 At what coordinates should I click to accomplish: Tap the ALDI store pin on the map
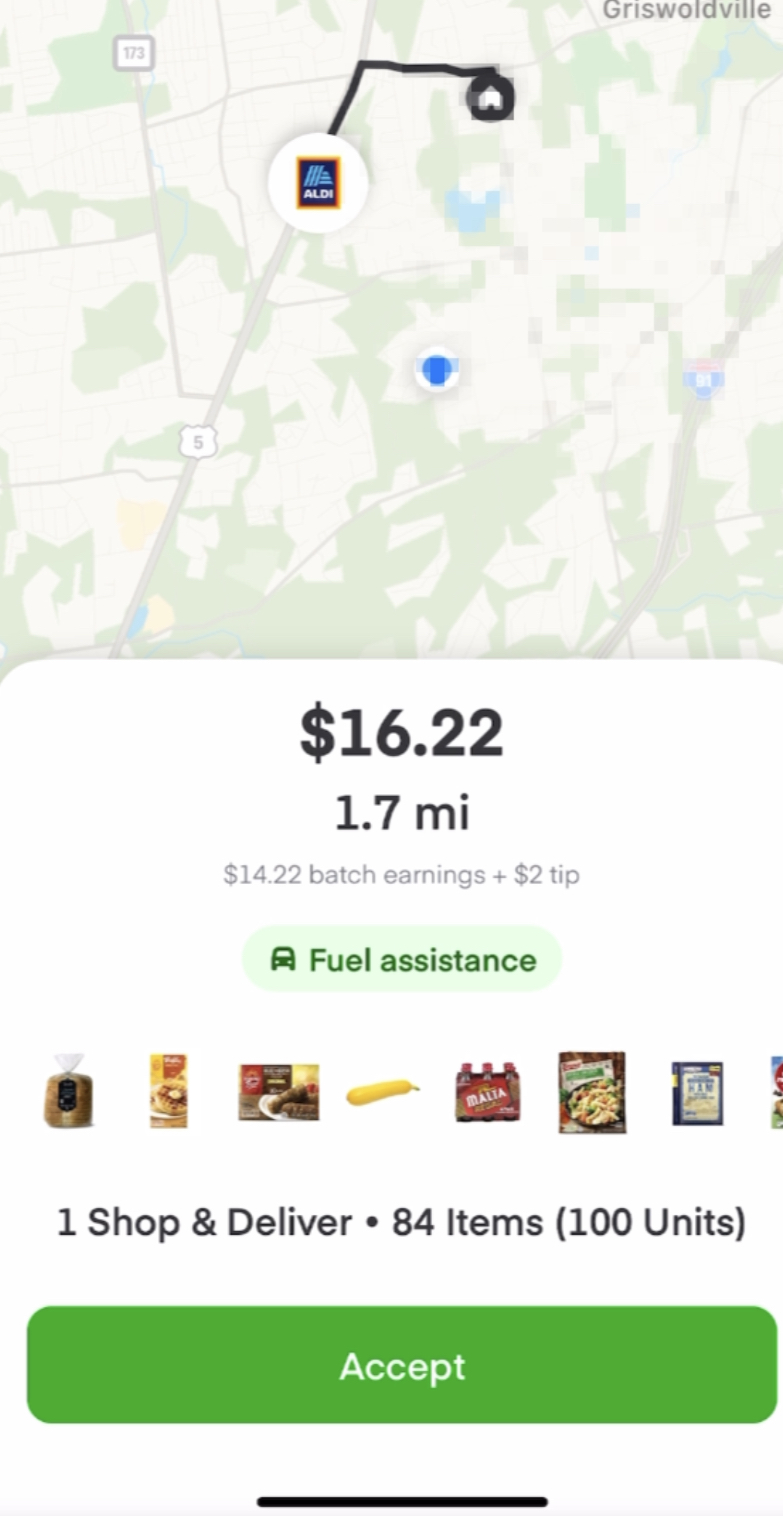[318, 180]
